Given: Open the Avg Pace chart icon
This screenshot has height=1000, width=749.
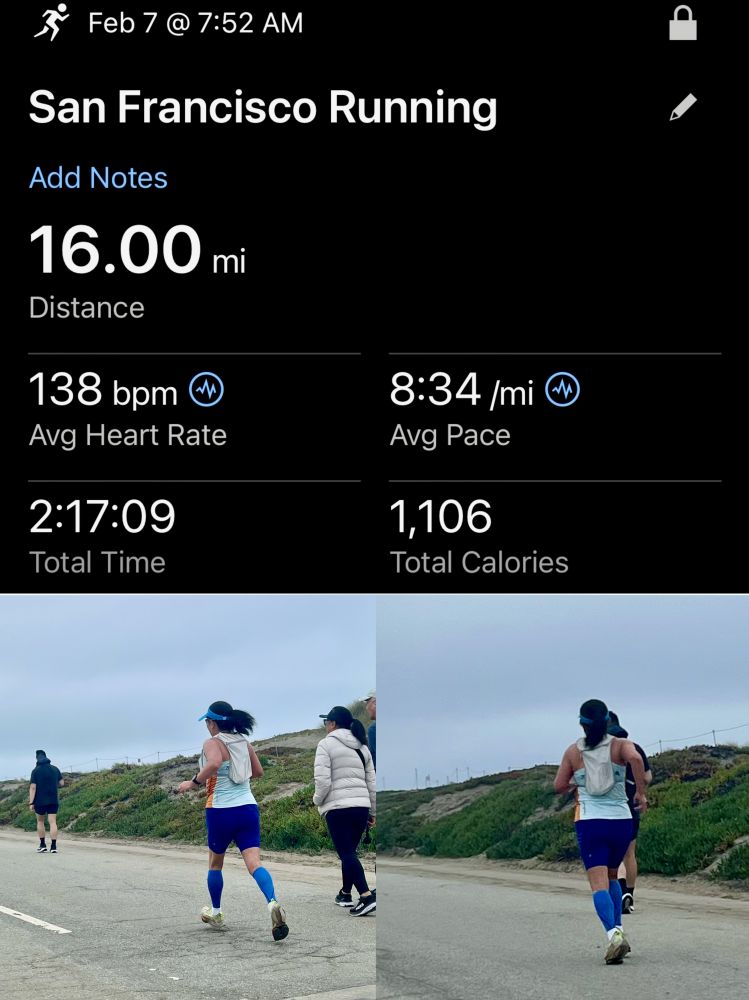Looking at the screenshot, I should pos(562,391).
